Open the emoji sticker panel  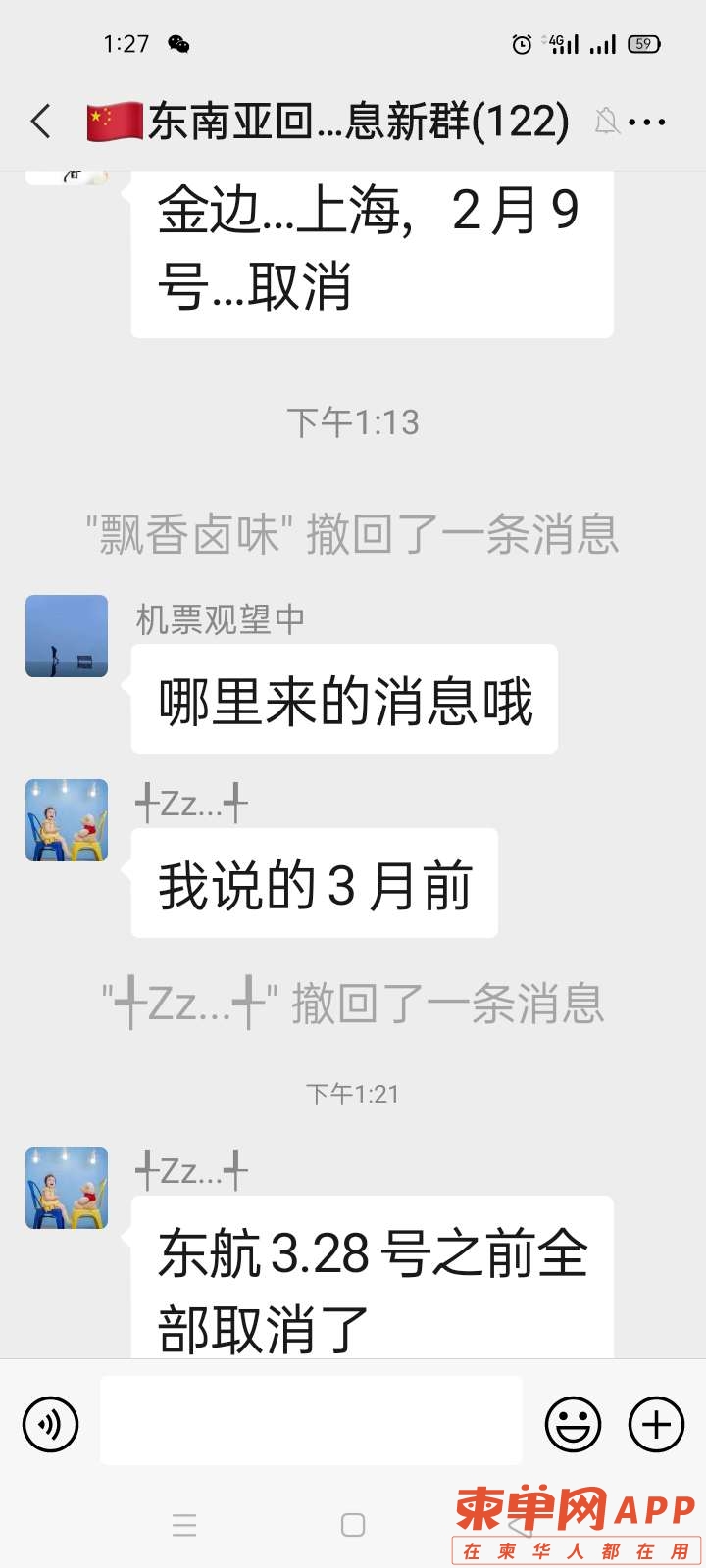573,1424
